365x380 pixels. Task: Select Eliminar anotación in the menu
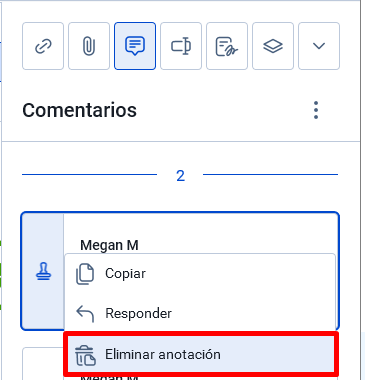(201, 354)
